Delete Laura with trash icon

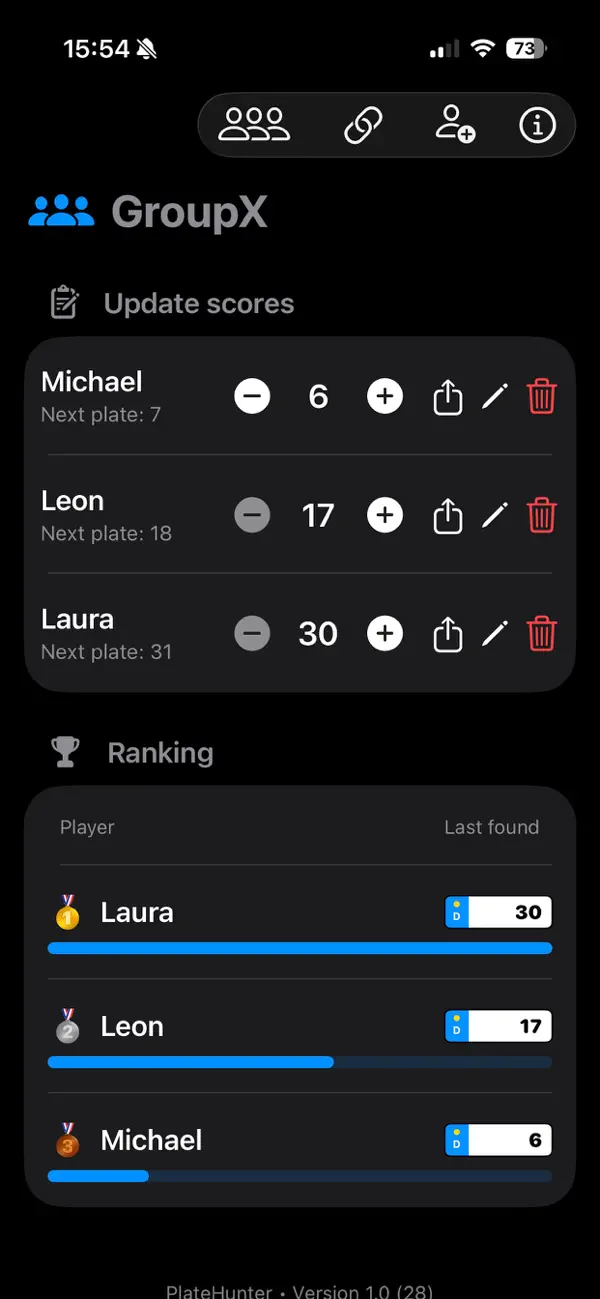[541, 634]
